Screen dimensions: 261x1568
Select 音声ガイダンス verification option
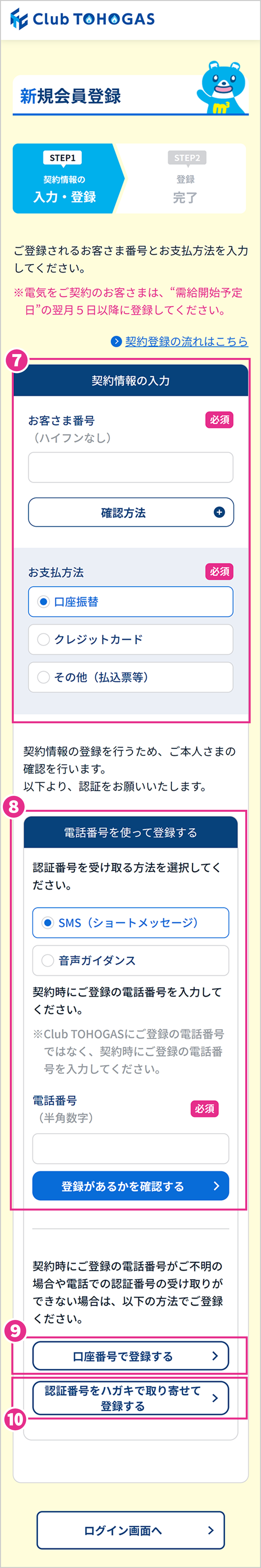coord(130,961)
